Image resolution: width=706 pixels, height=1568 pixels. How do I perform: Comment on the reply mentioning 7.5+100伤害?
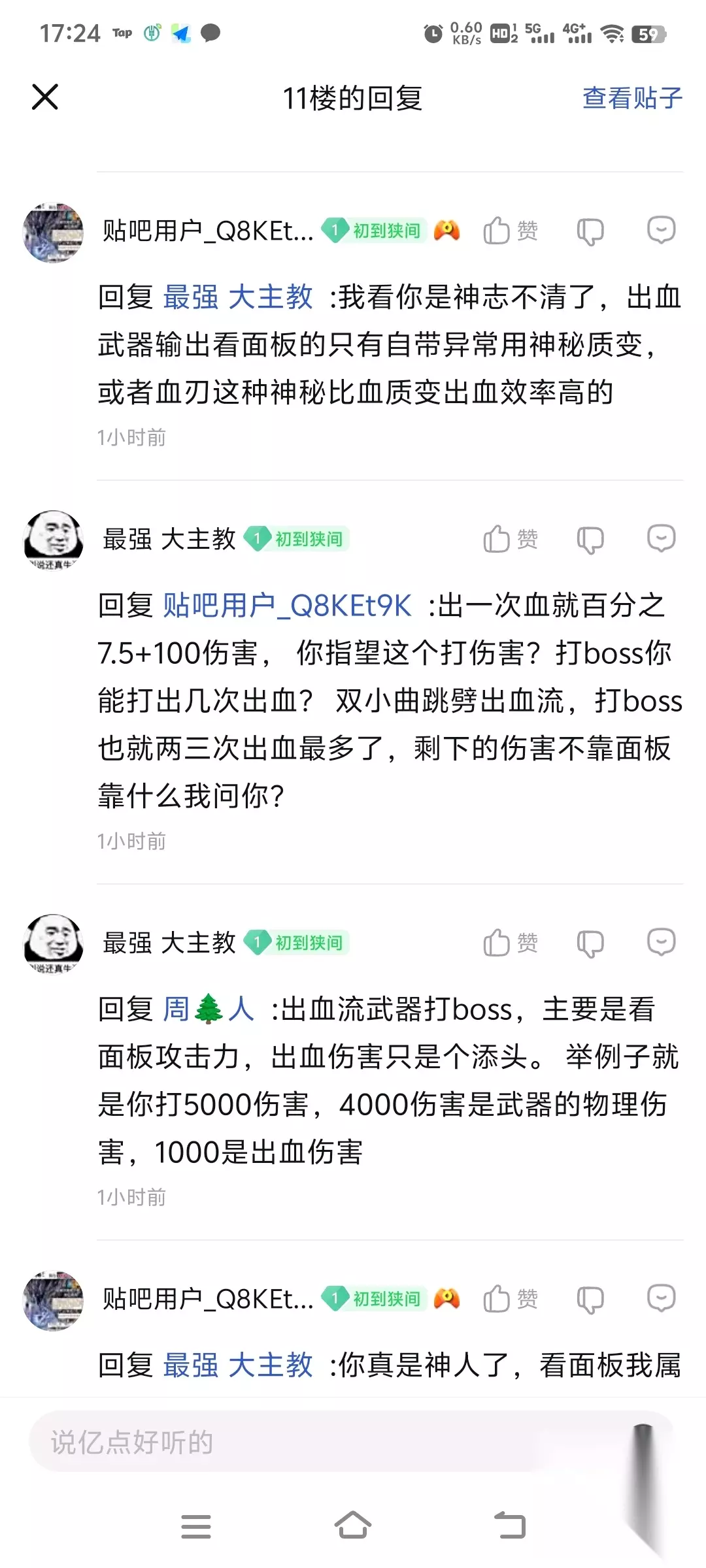[x=661, y=538]
